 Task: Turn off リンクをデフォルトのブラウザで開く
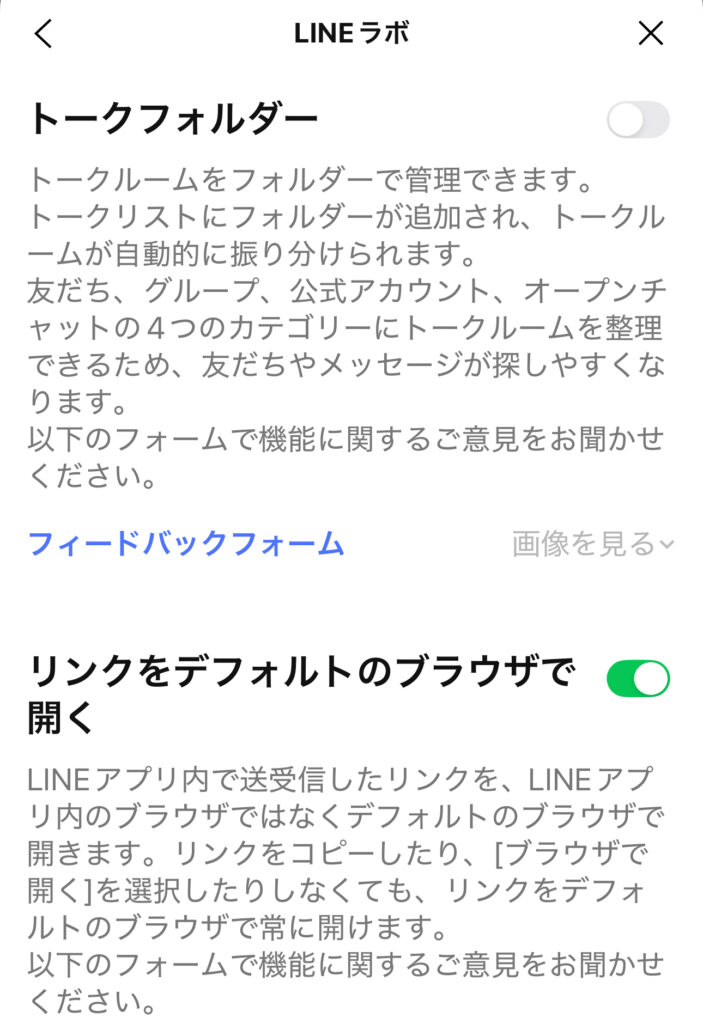pyautogui.click(x=638, y=678)
